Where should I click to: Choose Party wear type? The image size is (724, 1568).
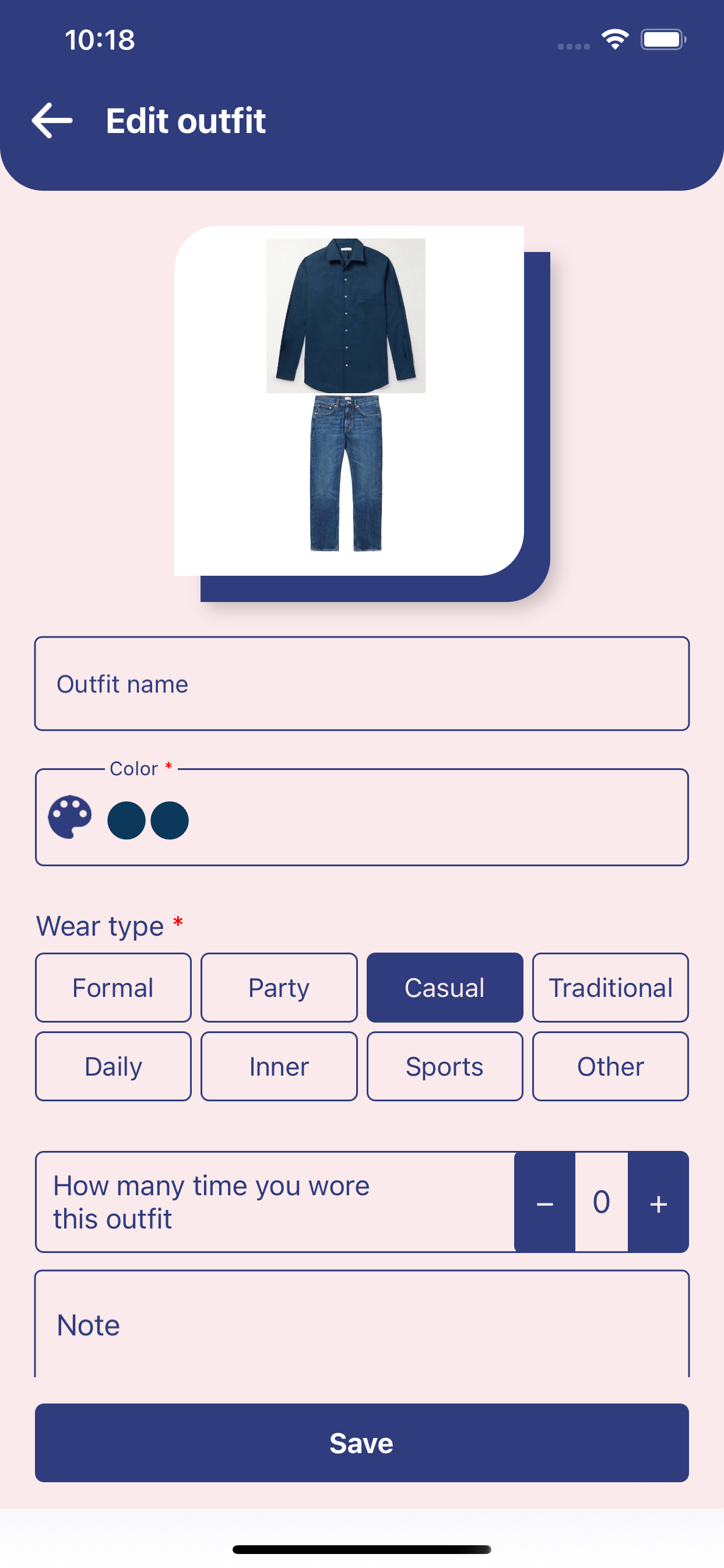[279, 988]
